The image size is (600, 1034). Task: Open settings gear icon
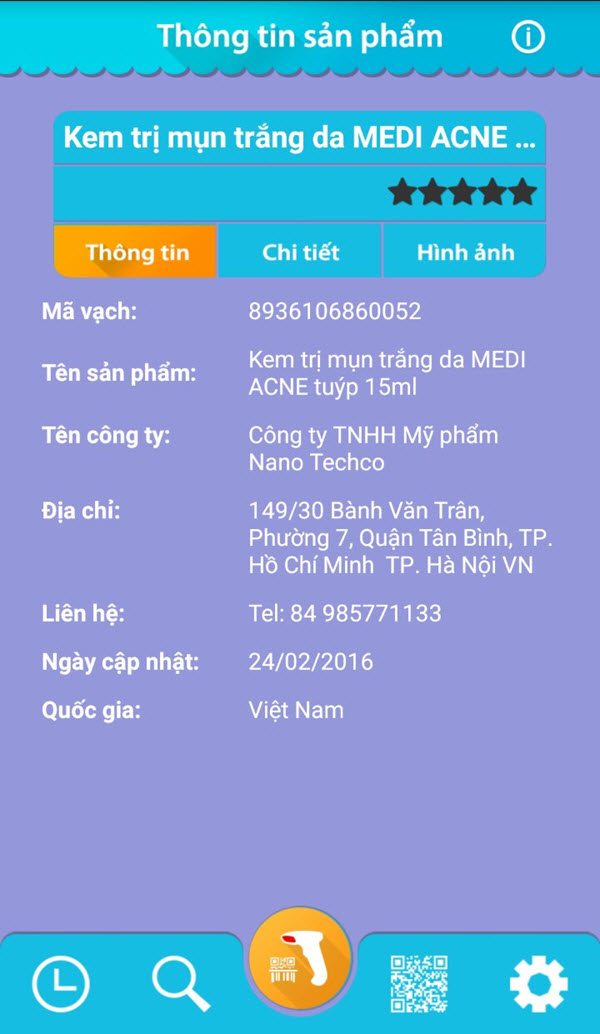[539, 984]
